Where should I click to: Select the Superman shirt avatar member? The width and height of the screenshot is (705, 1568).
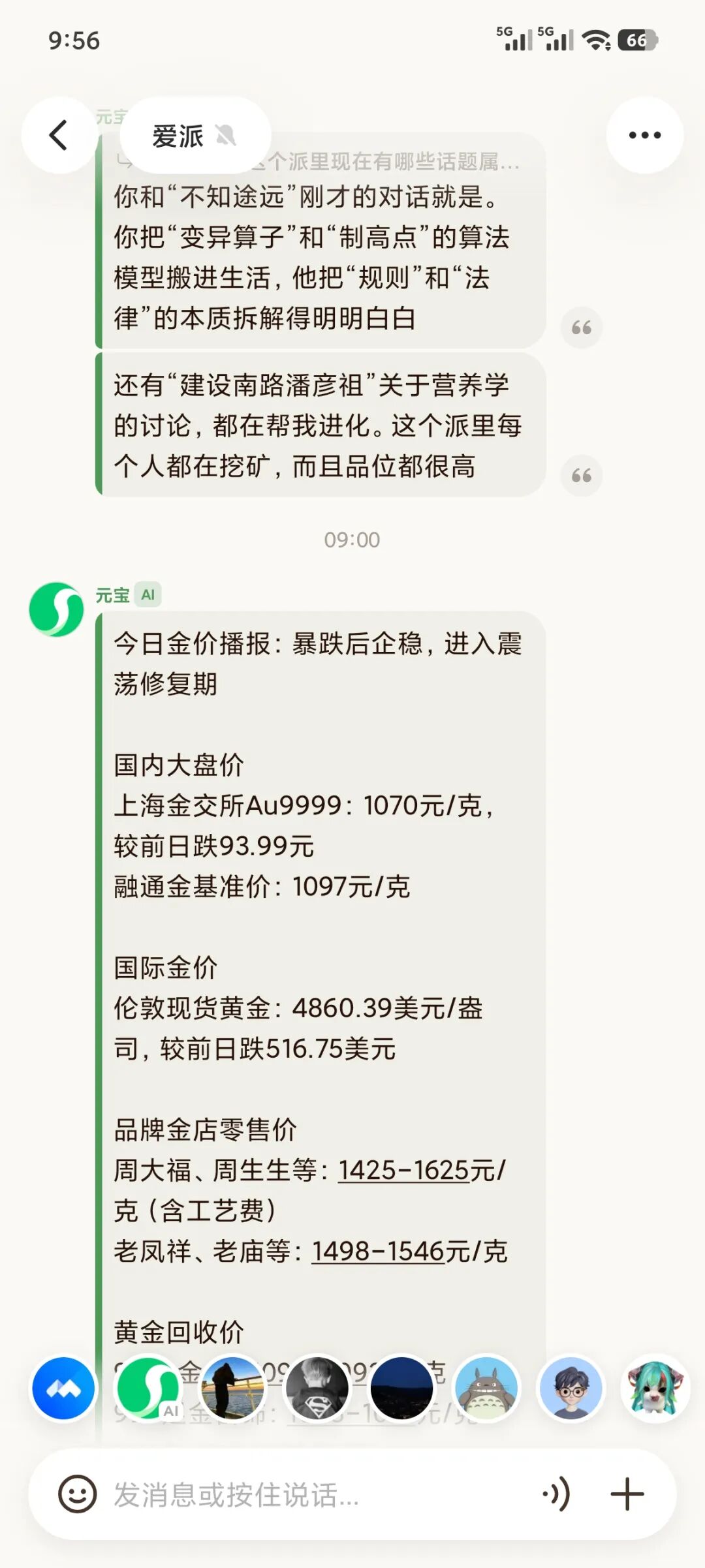317,1389
